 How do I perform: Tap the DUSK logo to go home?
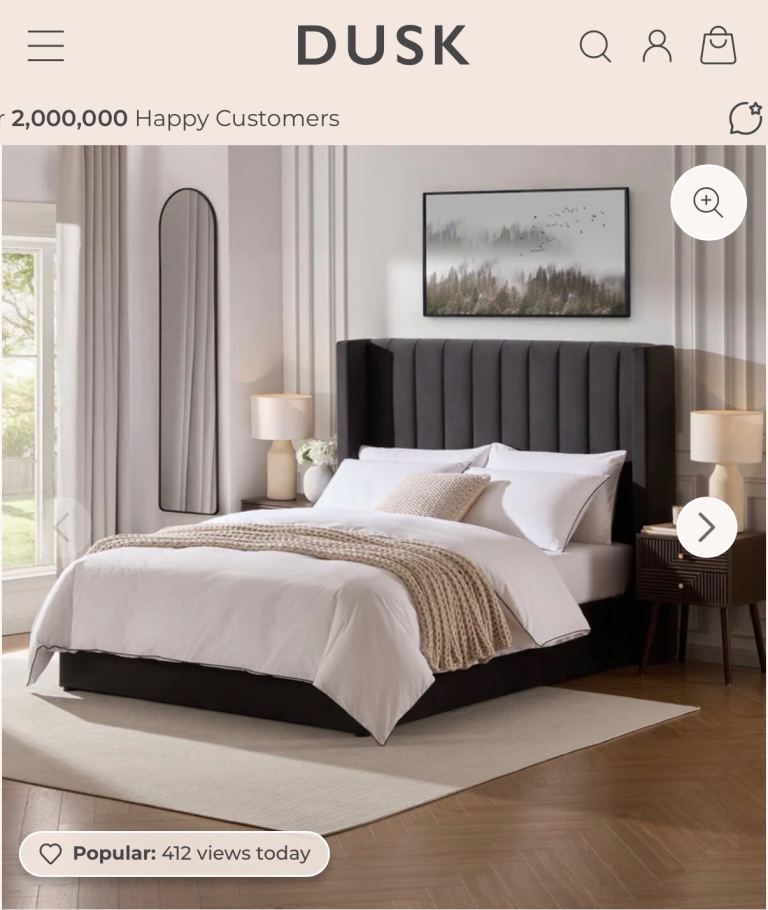pyautogui.click(x=383, y=46)
